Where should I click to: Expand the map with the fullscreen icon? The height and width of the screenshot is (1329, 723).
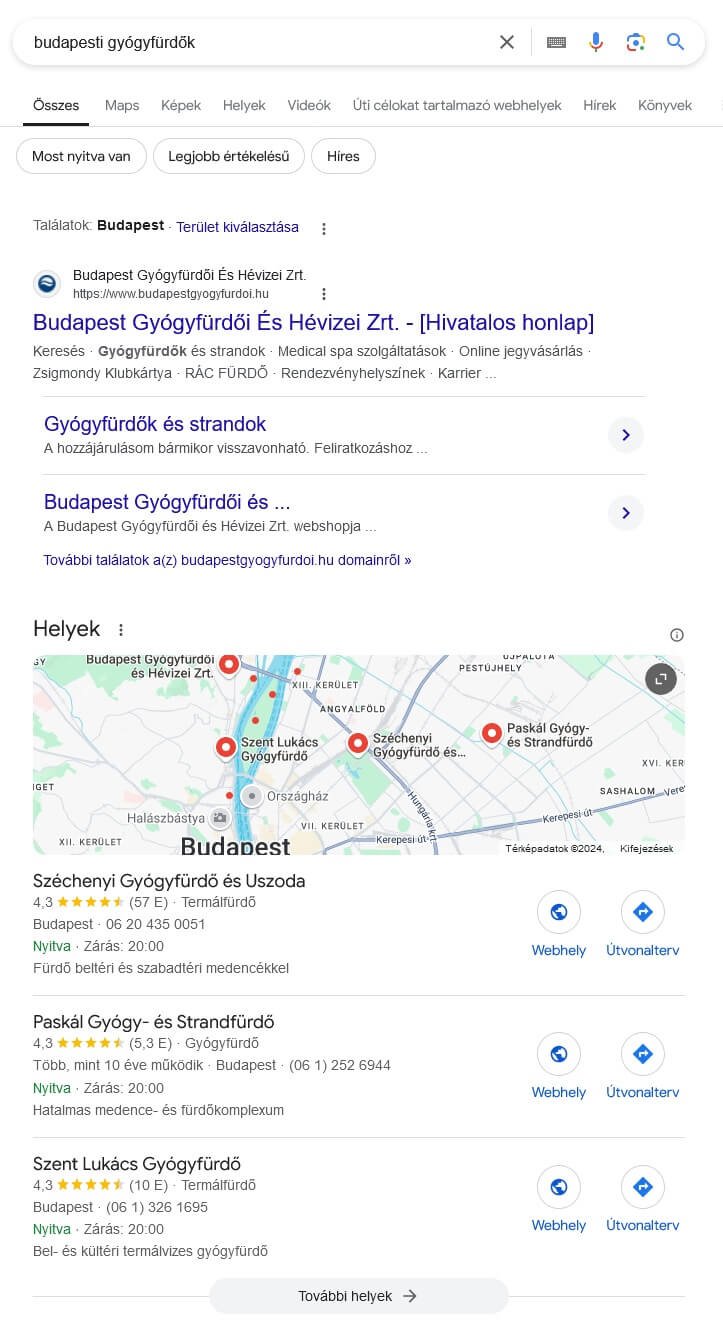660,678
